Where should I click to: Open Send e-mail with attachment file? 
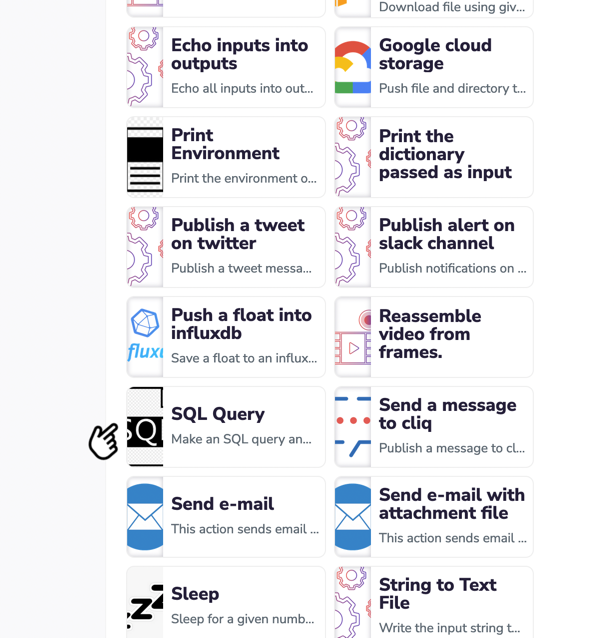coord(434,517)
